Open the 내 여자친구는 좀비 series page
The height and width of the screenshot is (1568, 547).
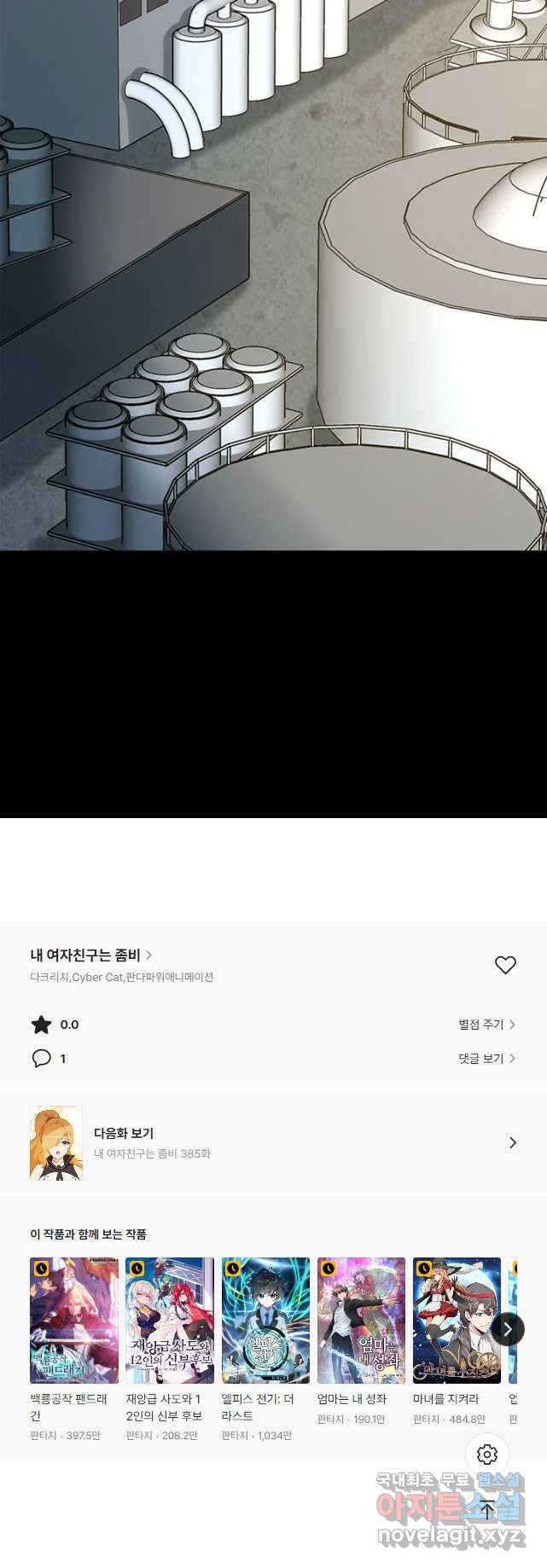click(x=90, y=955)
